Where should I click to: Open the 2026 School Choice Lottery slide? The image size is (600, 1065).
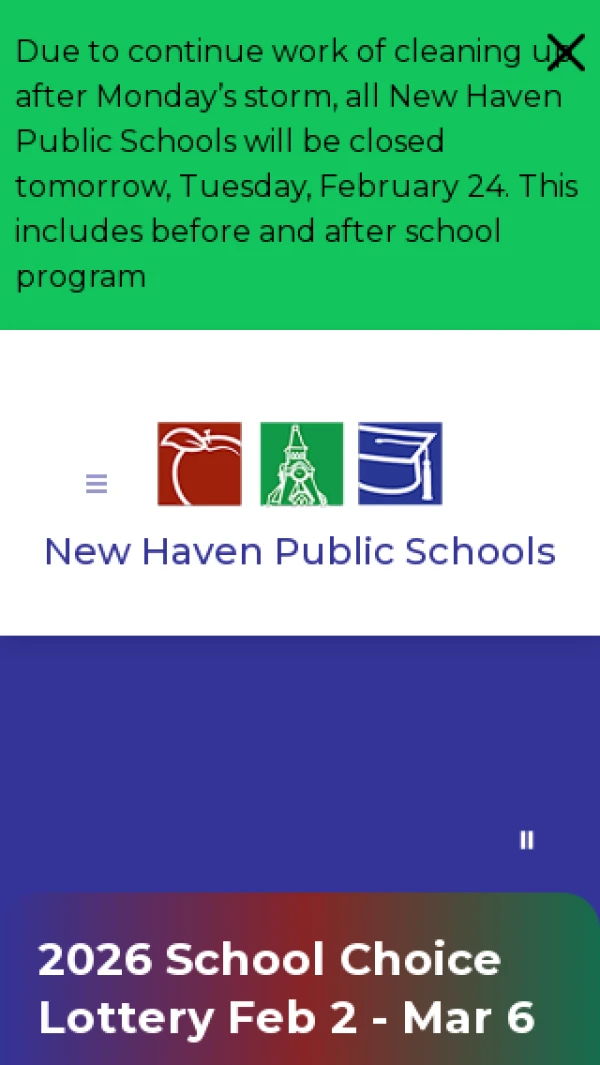click(x=286, y=988)
